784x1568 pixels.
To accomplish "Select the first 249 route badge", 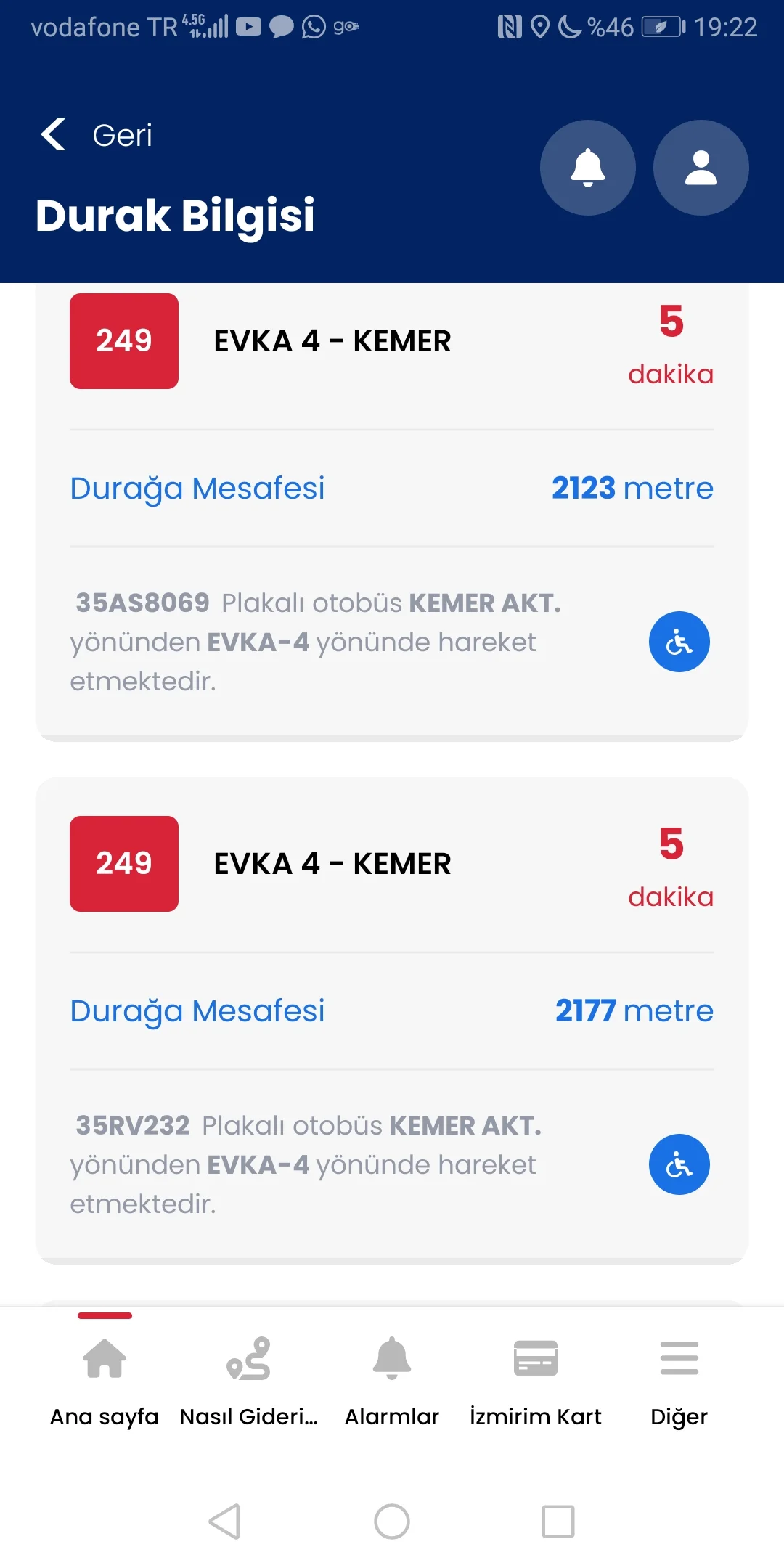I will 123,341.
